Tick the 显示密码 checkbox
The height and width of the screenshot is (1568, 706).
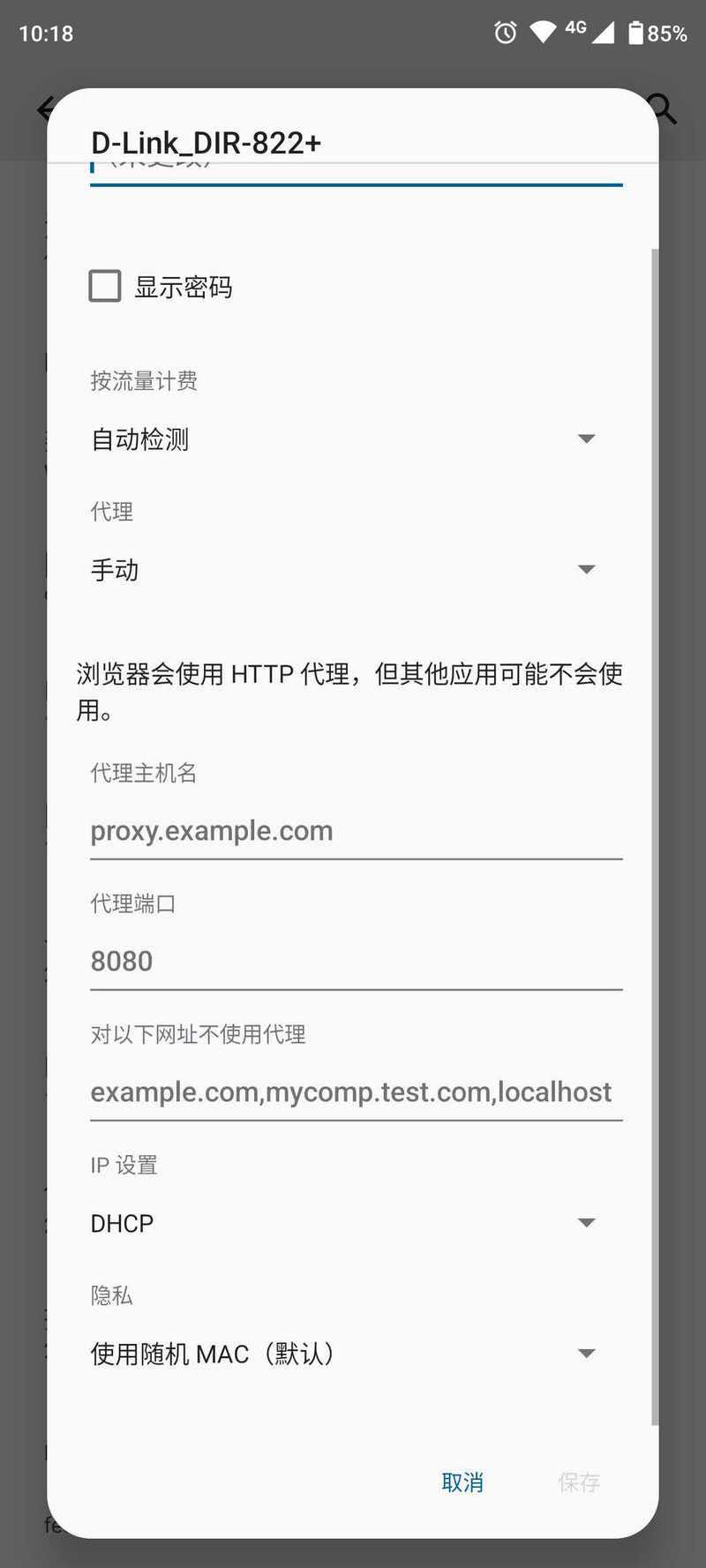pyautogui.click(x=105, y=286)
